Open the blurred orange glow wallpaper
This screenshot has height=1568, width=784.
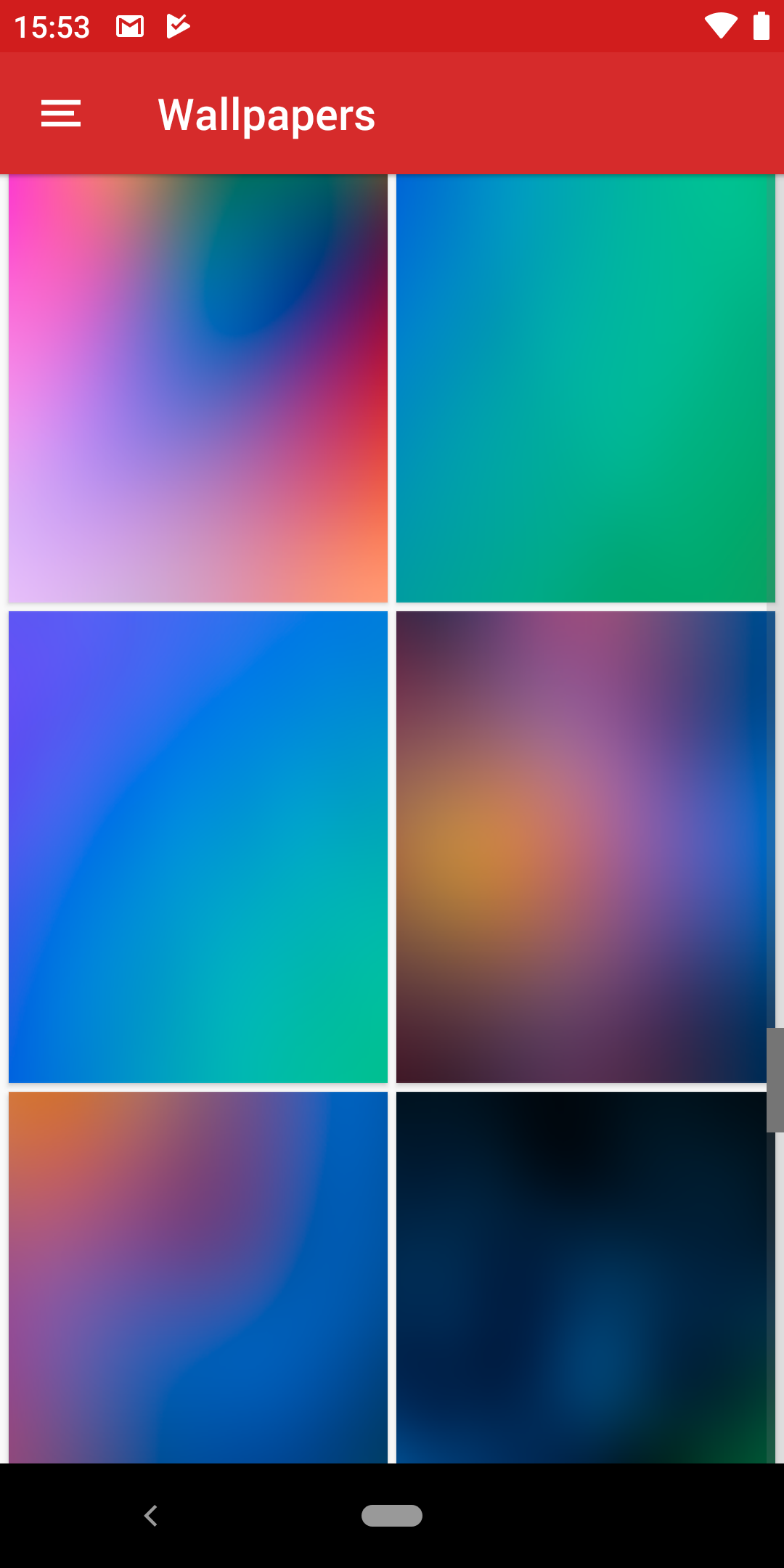pos(586,847)
